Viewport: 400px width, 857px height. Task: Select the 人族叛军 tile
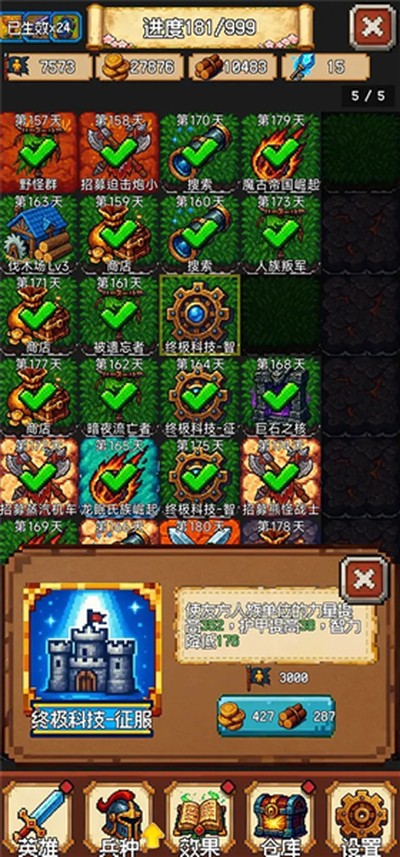280,233
